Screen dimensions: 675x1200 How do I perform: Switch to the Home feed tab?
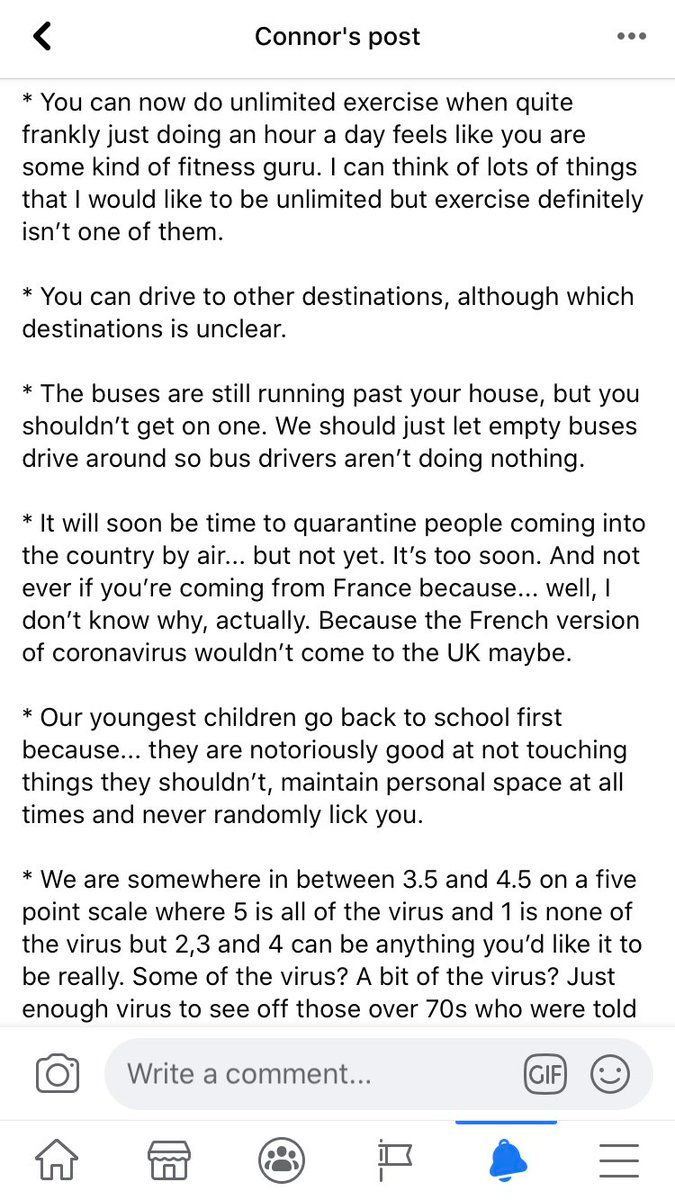[57, 1160]
